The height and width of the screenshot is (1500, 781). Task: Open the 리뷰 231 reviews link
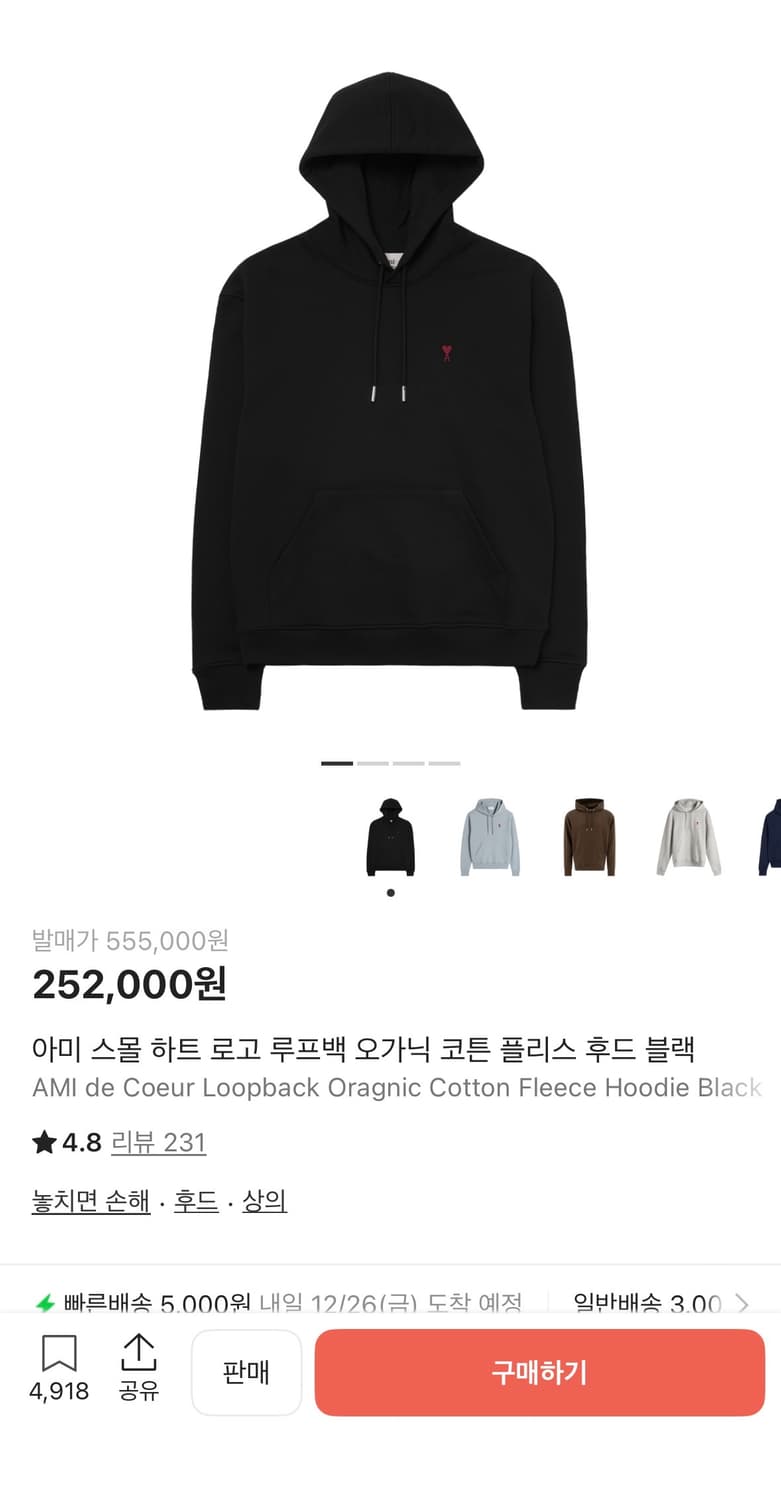(x=160, y=1142)
